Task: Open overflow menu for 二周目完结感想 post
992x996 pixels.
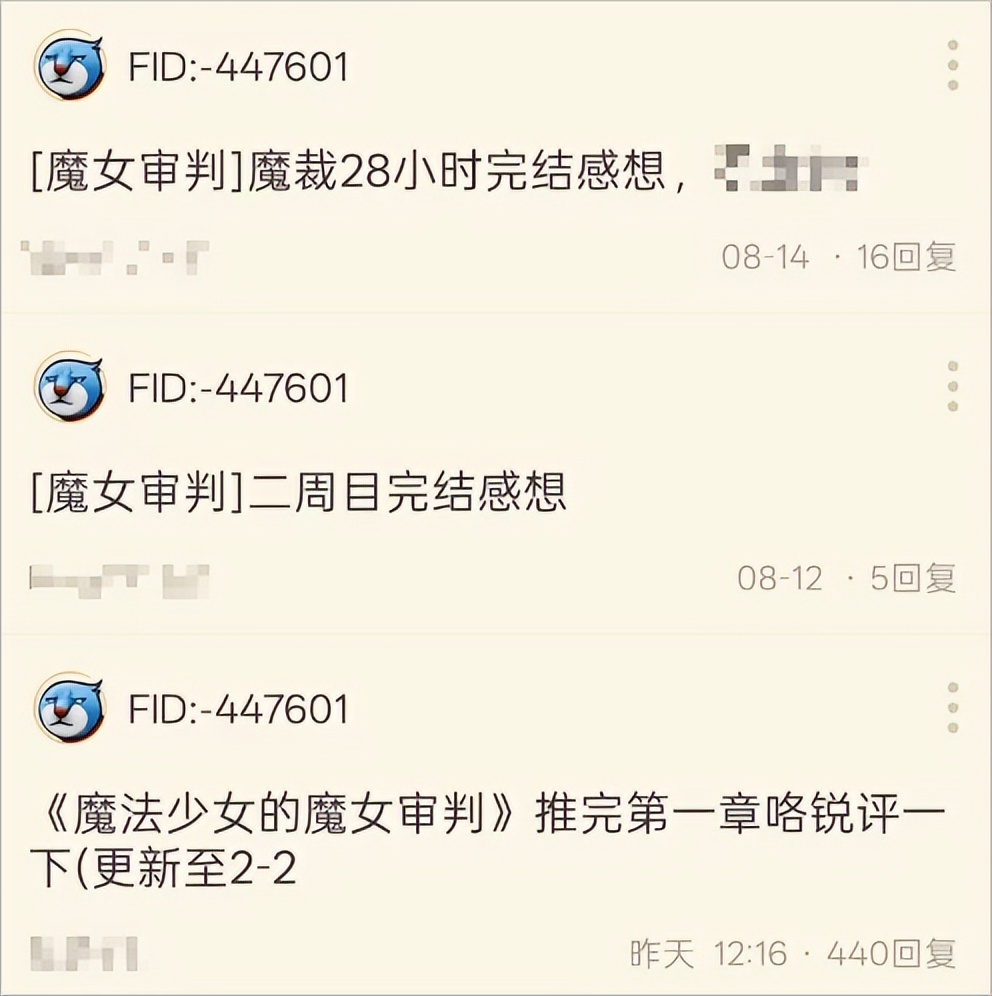Action: click(x=952, y=386)
